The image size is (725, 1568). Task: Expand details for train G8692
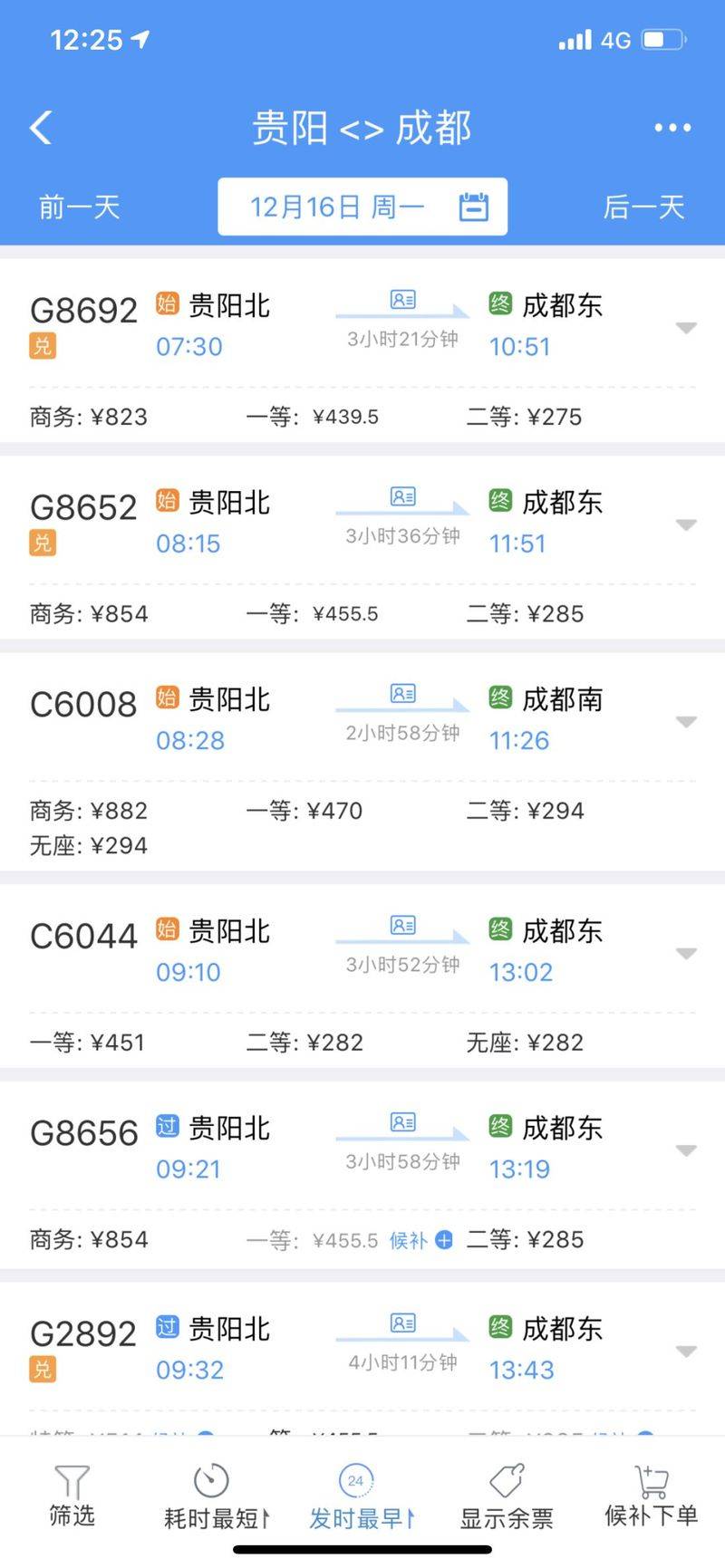pos(684,326)
